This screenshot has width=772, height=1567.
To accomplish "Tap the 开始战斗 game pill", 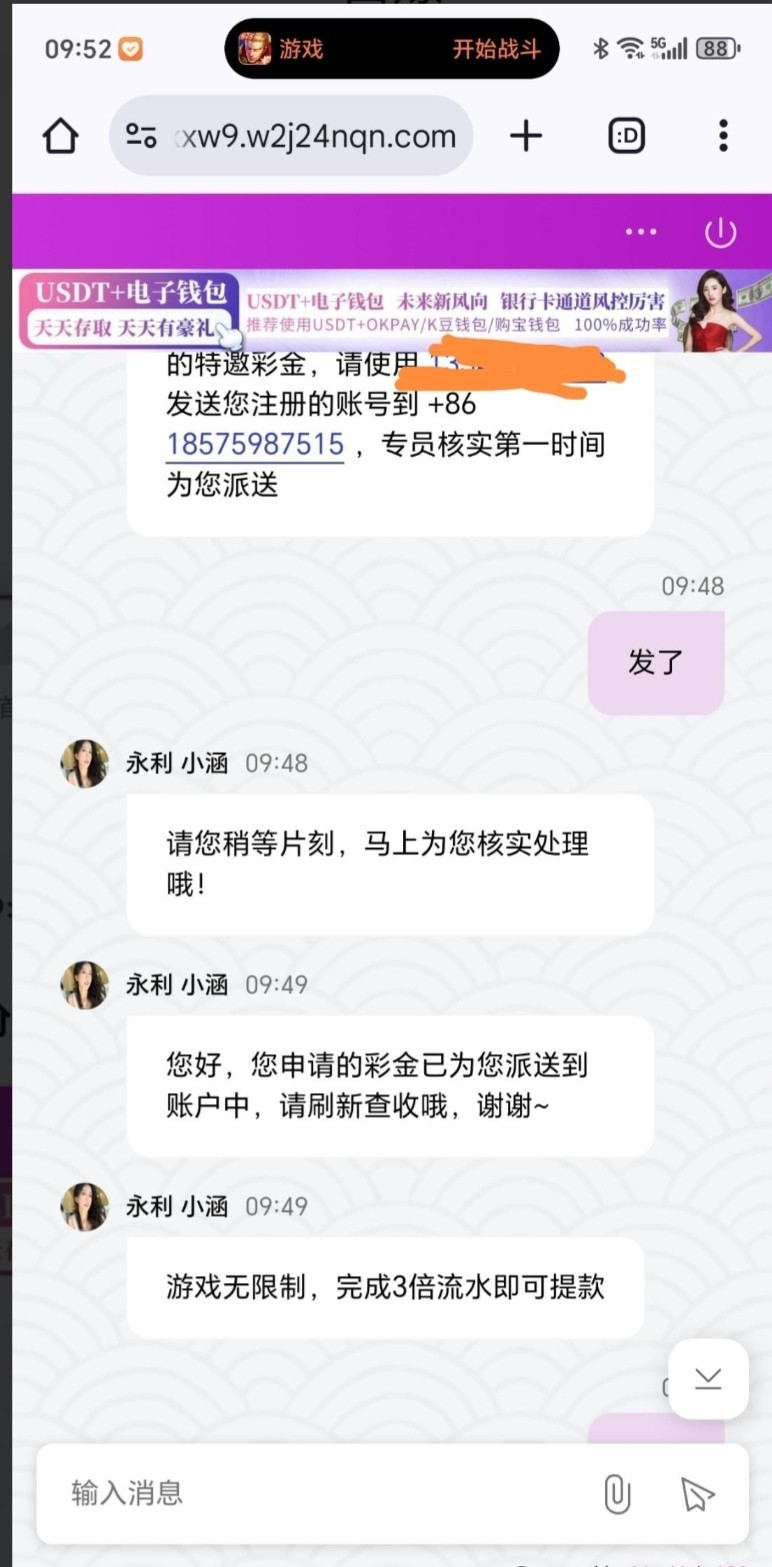I will pyautogui.click(x=496, y=49).
